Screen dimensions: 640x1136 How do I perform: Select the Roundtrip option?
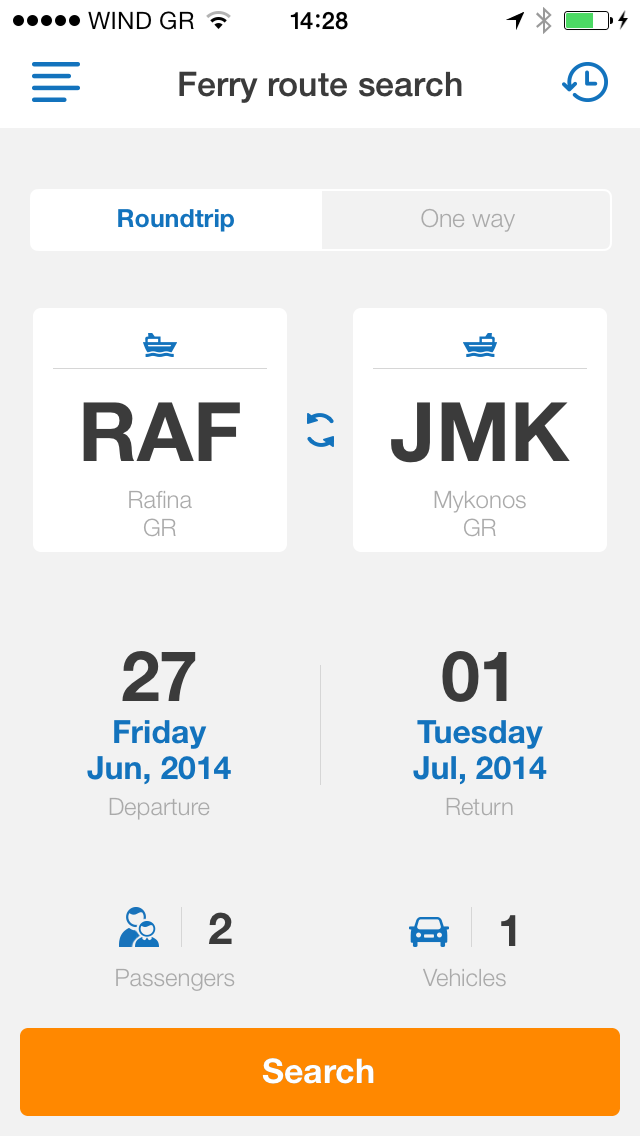[x=176, y=219]
